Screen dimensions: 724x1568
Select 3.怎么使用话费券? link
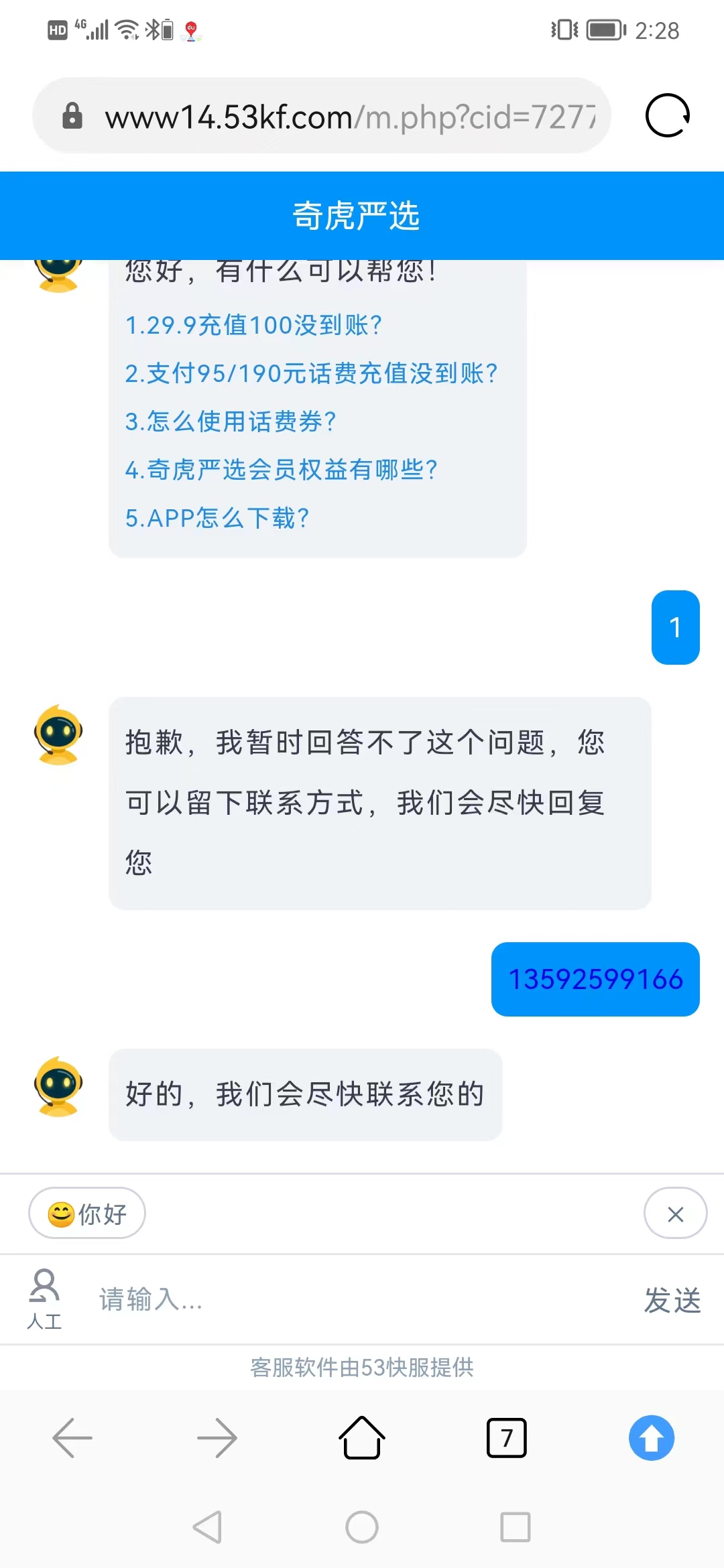pos(231,421)
